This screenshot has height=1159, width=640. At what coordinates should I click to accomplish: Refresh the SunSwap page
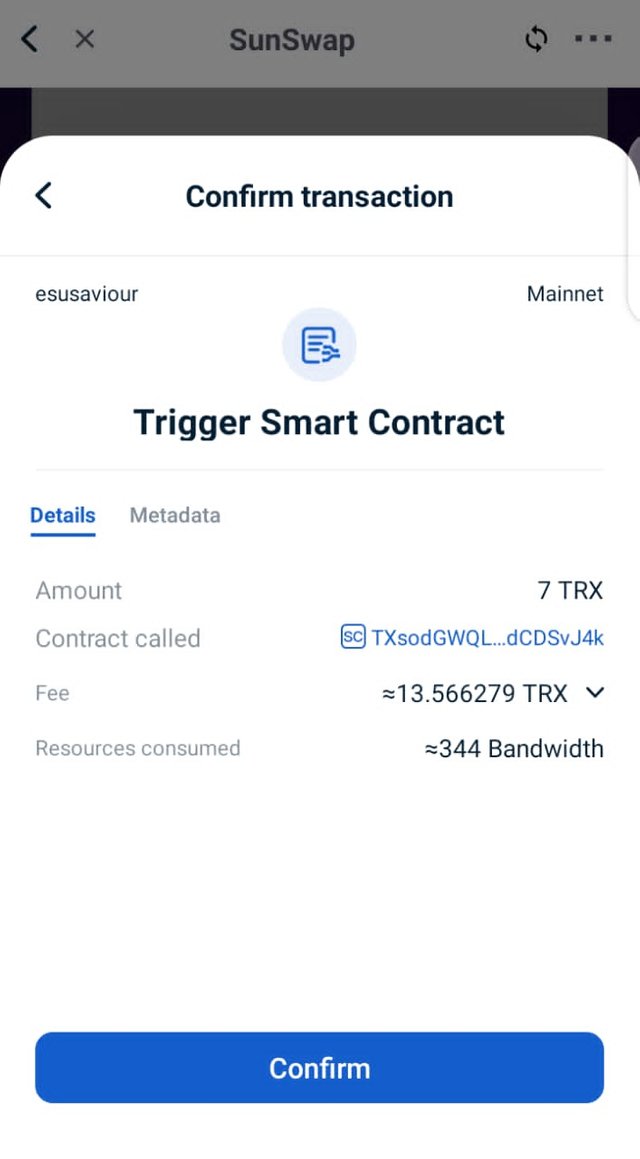[536, 38]
